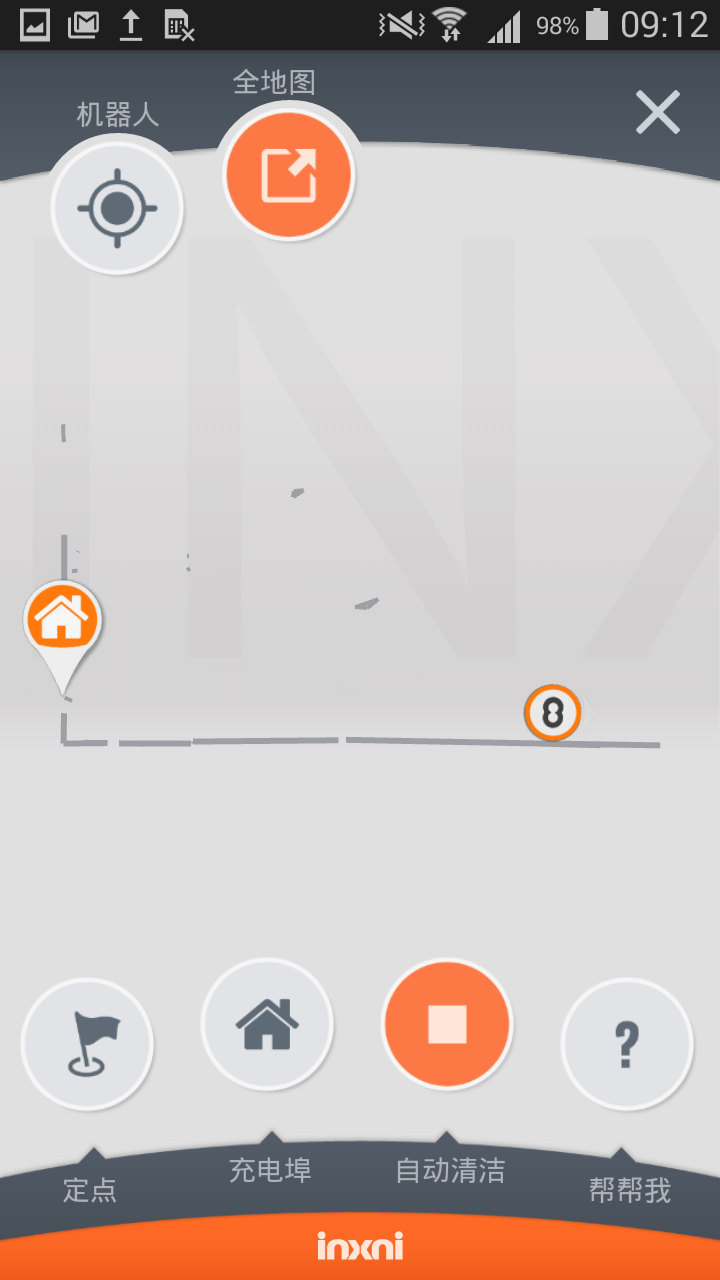Screen dimensions: 720x1280
Task: Close the map screen
Action: coord(657,112)
